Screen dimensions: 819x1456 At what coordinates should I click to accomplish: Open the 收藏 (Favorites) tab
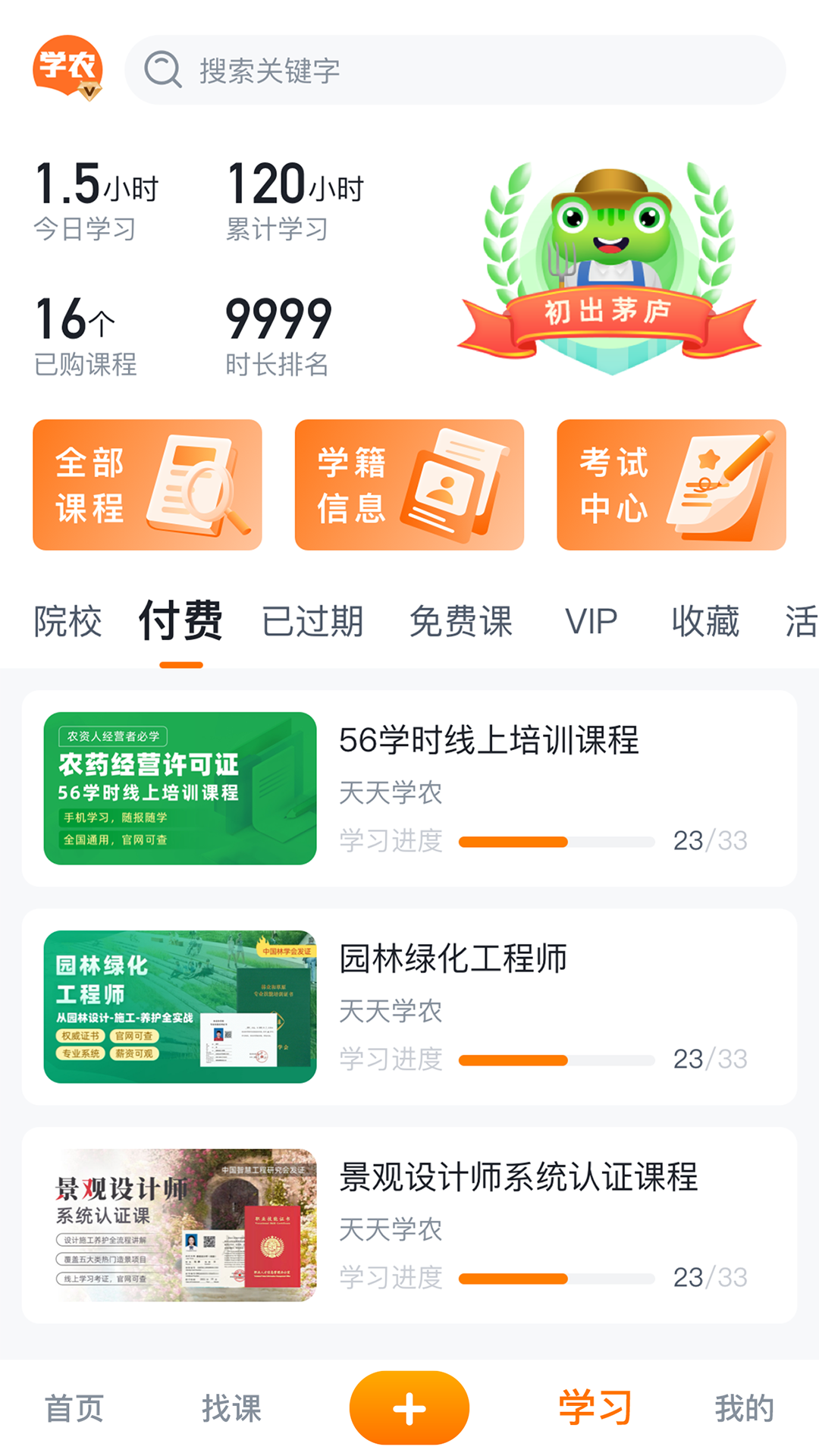tap(705, 622)
